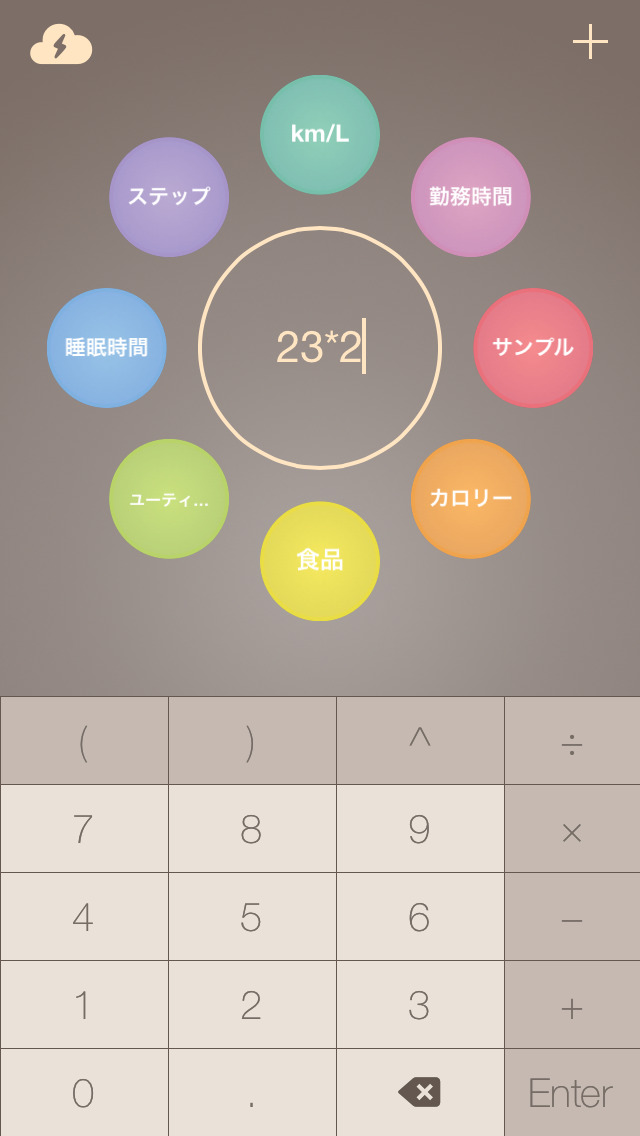Open the 勤務時間 bubble
640x1136 pixels.
(471, 197)
